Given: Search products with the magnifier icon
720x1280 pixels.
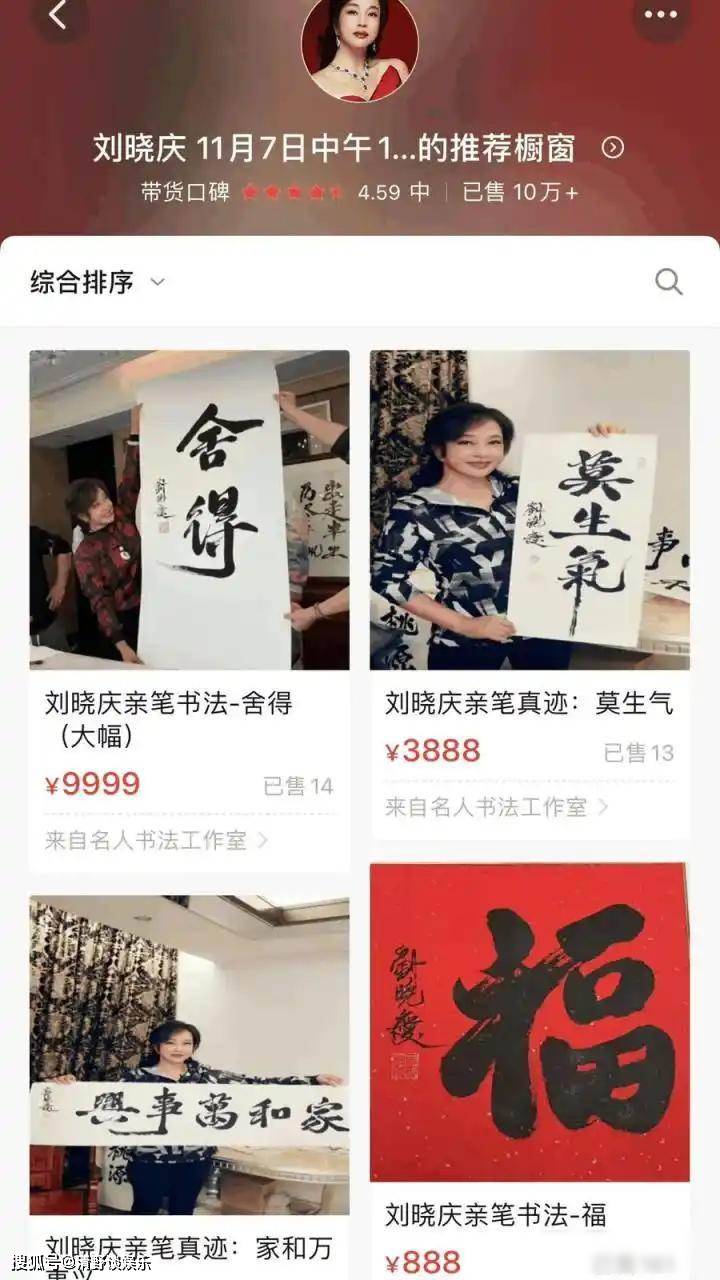Looking at the screenshot, I should 669,282.
